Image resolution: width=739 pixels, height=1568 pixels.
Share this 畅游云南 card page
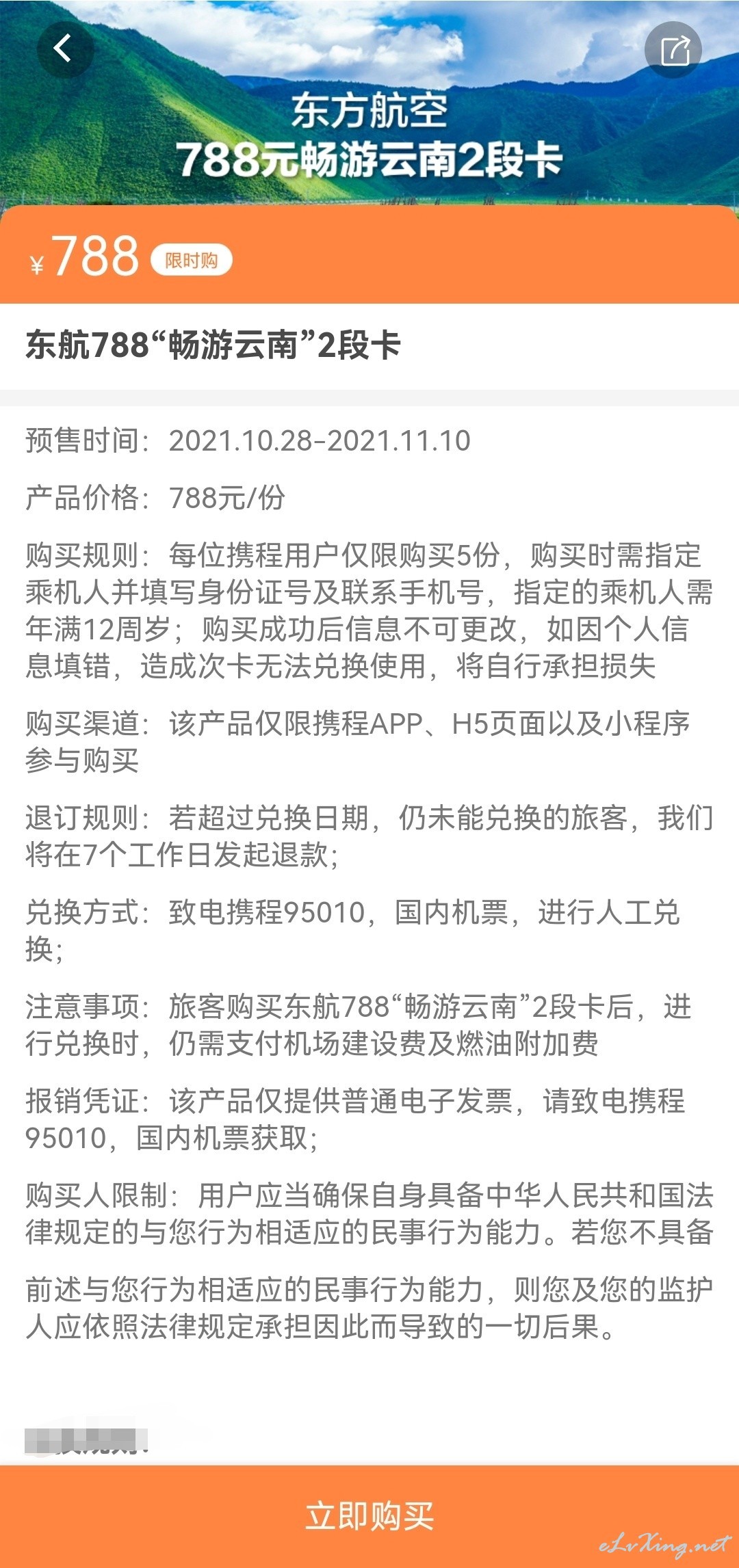coord(673,50)
